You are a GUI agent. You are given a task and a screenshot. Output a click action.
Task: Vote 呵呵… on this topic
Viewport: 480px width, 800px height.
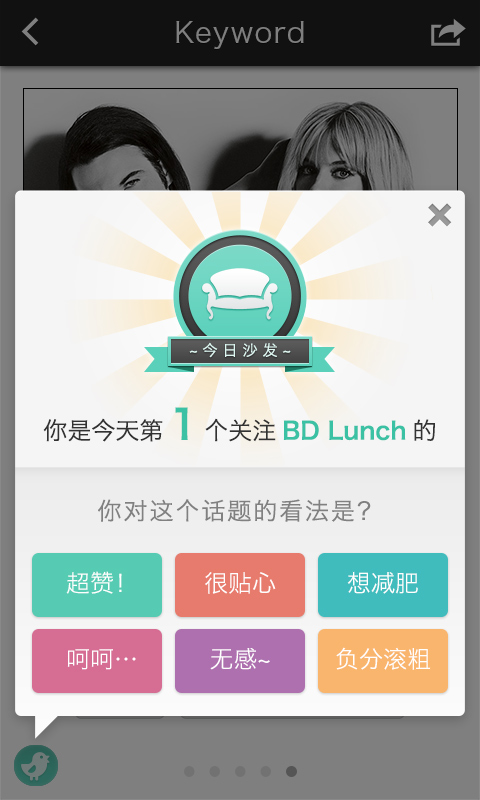[97, 661]
